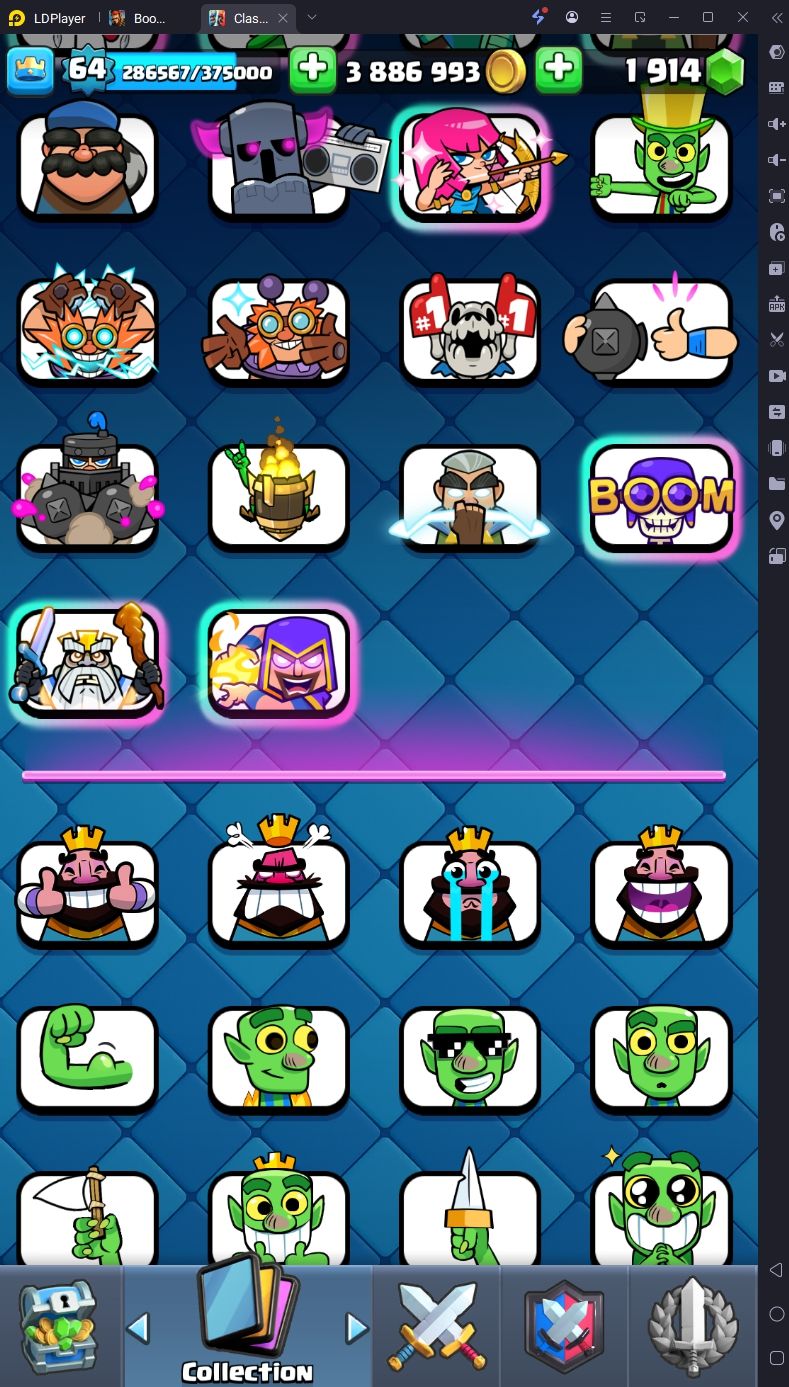
Task: Add gems with the green plus button
Action: [559, 69]
